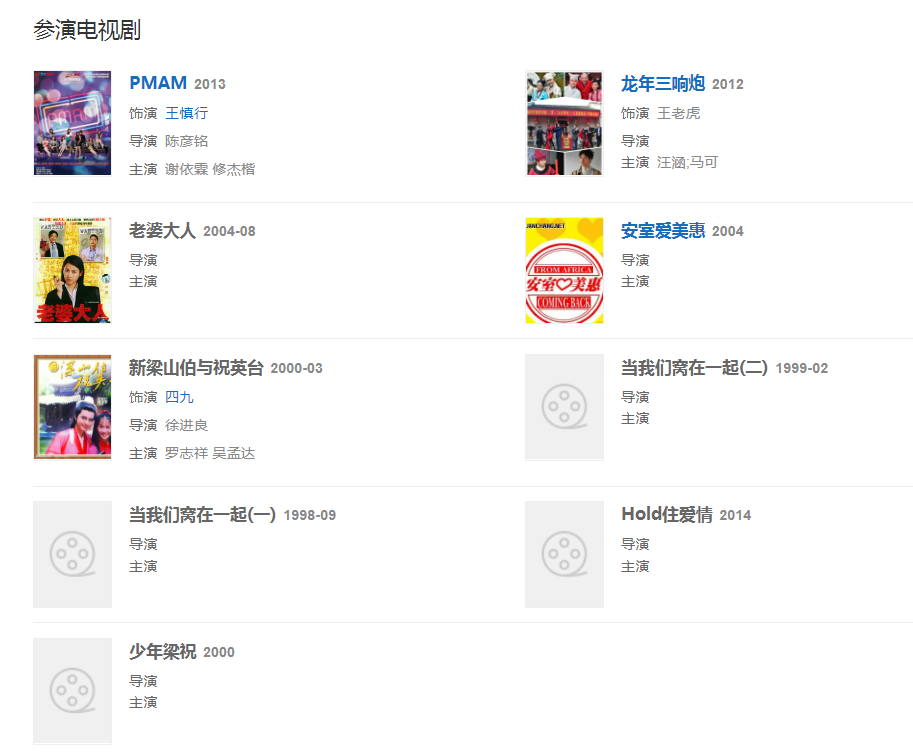Viewport: 913px width, 752px height.
Task: Select the 老婆大人 poster image
Action: point(72,270)
